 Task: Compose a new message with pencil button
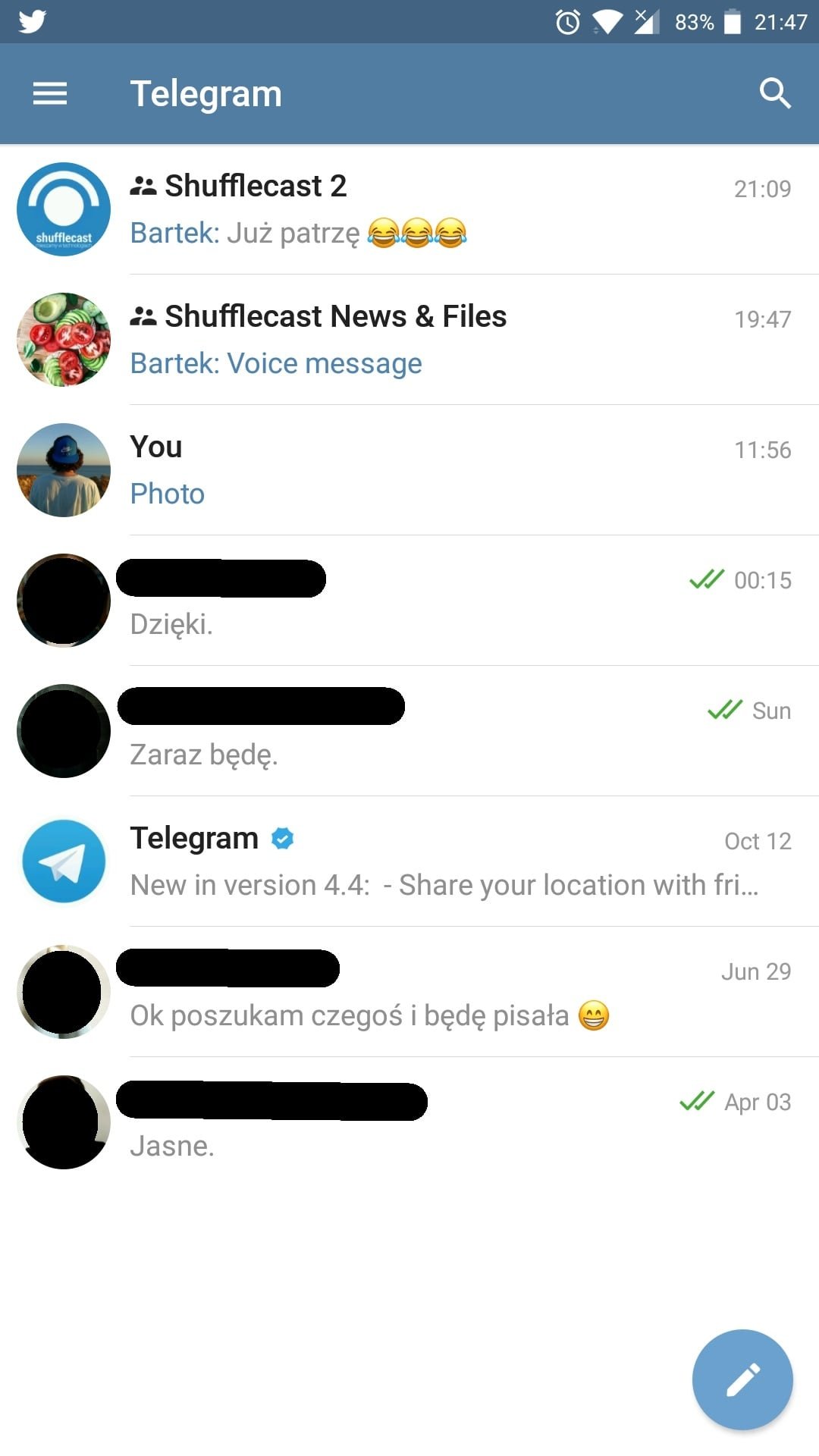pyautogui.click(x=742, y=1379)
